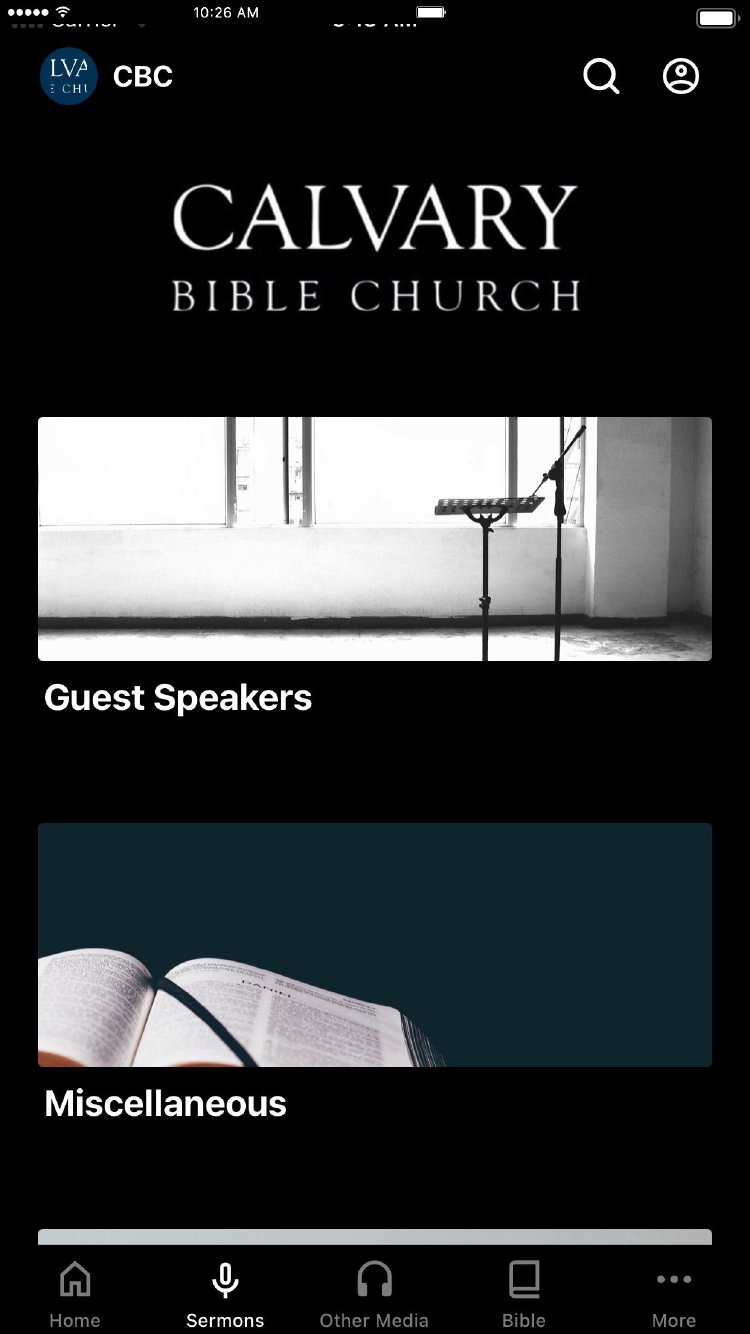This screenshot has height=1334, width=750.
Task: Tap the CBC church logo avatar
Action: click(69, 76)
